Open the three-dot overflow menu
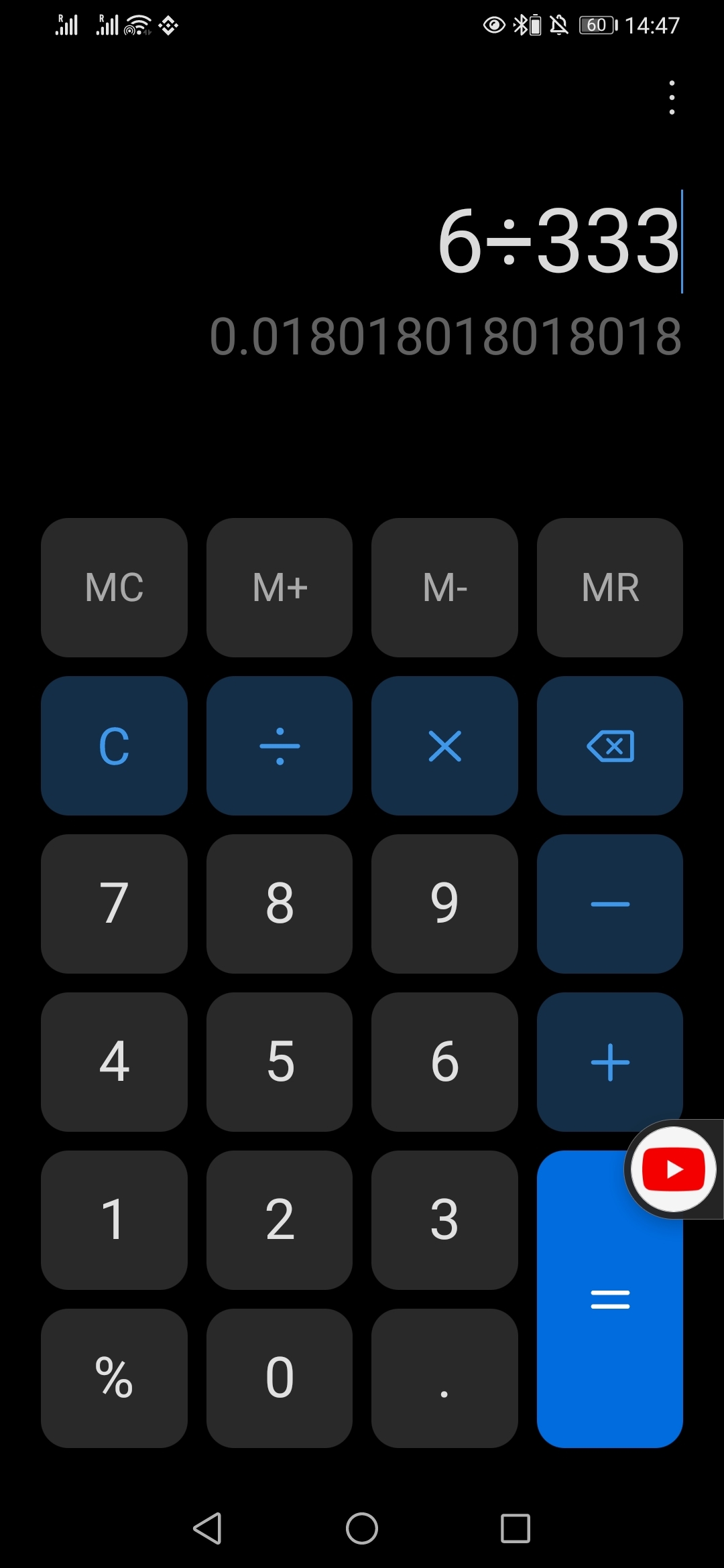Viewport: 724px width, 1568px height. click(672, 98)
